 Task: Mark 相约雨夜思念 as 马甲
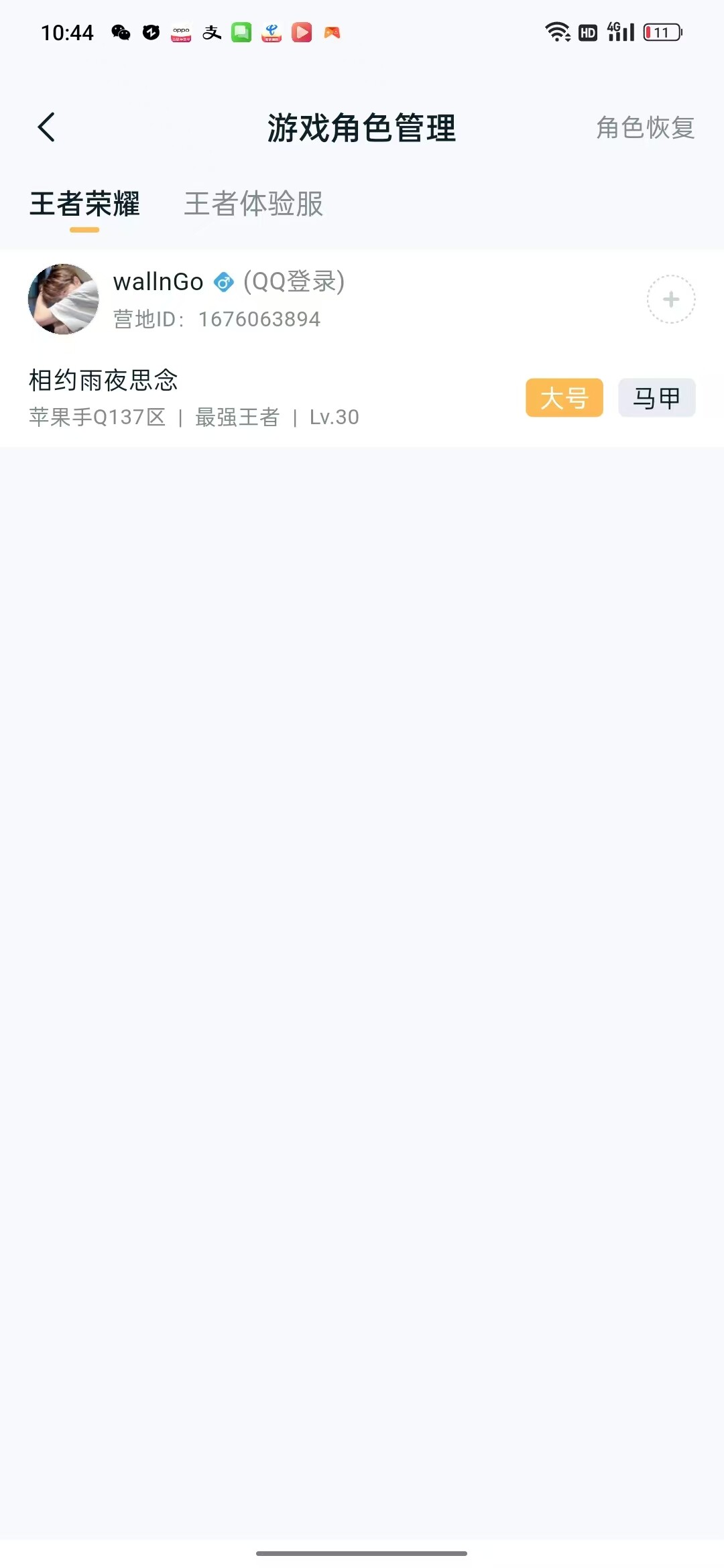[x=656, y=398]
